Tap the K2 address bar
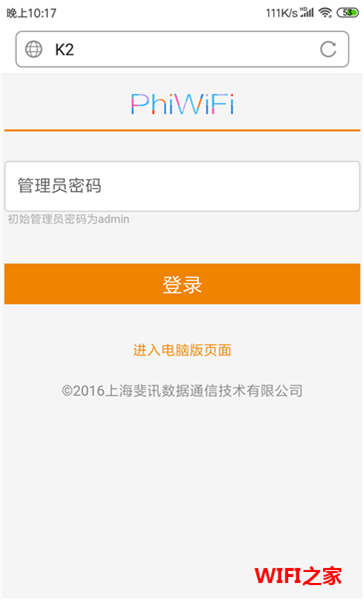This screenshot has height=600, width=364. (182, 49)
